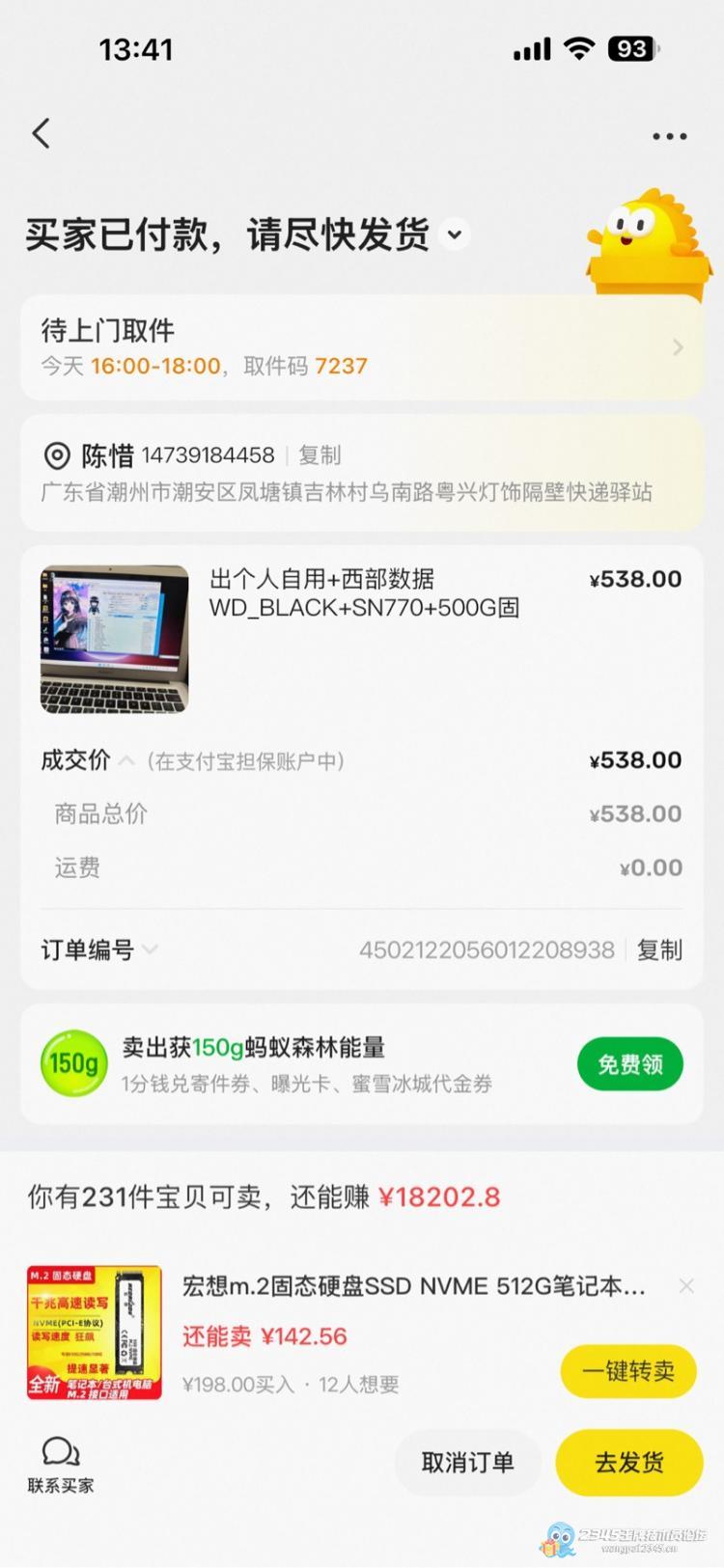Contact the buyer via 联系买家
This screenshot has height=1568, width=724.
(x=60, y=1464)
